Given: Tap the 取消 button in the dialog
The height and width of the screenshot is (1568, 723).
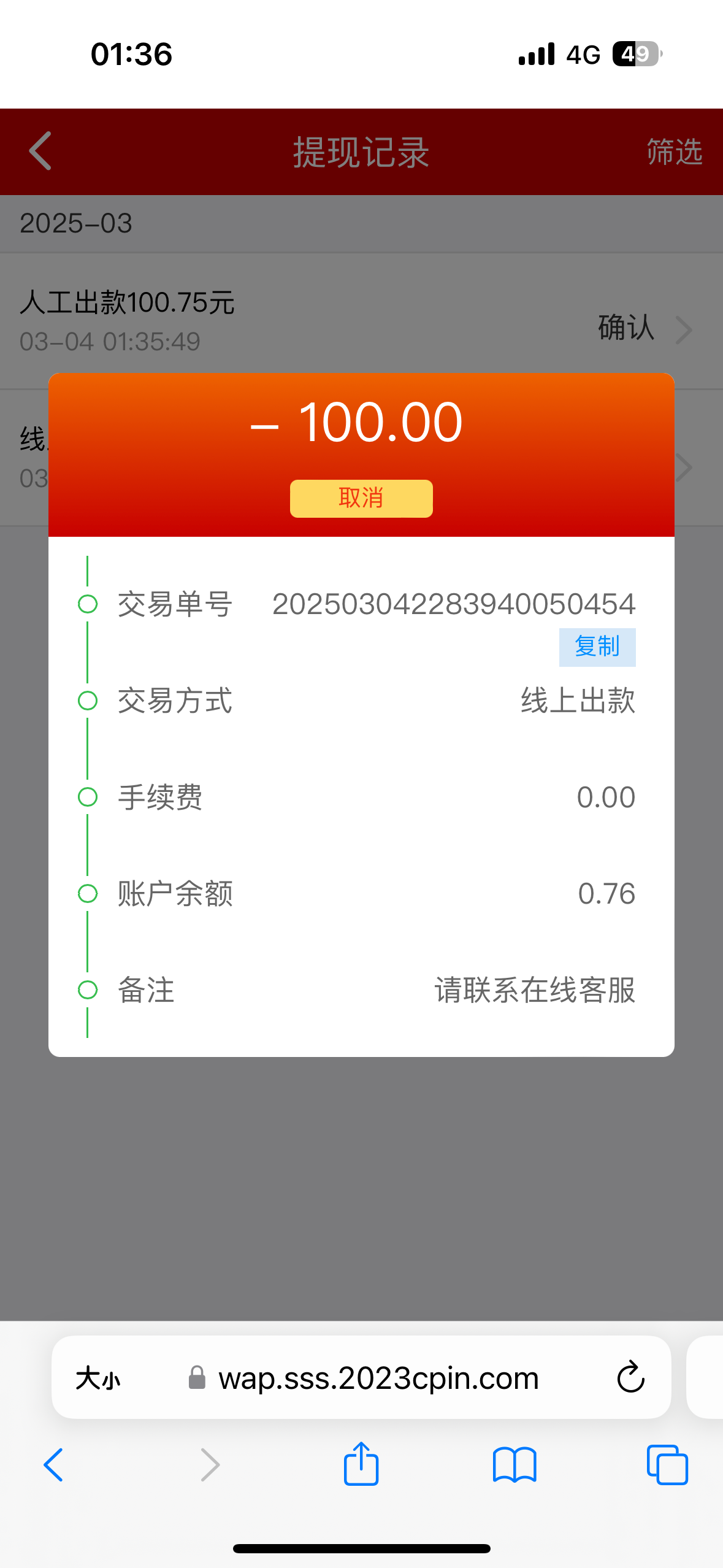Looking at the screenshot, I should tap(361, 498).
